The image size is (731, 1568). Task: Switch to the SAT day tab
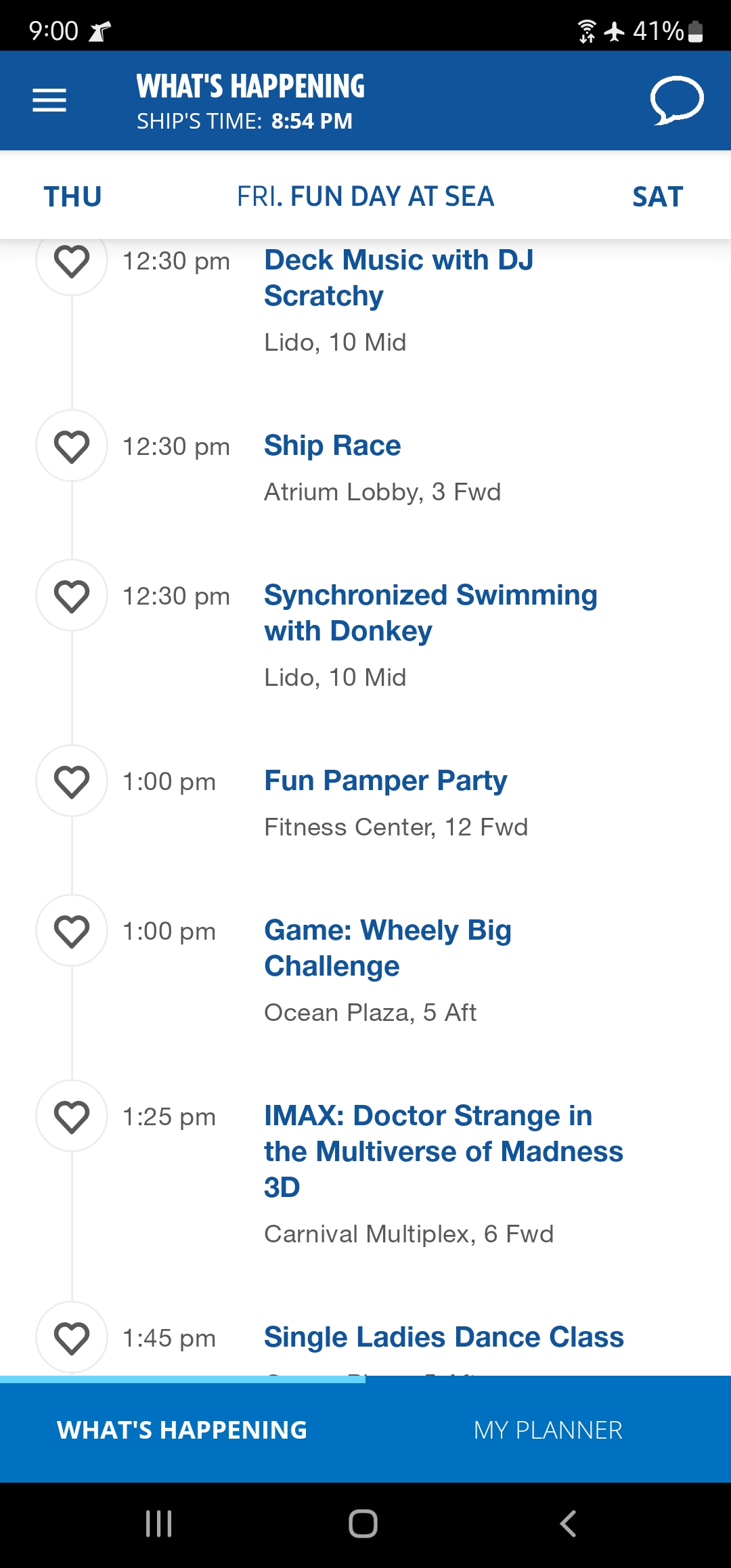(x=658, y=197)
